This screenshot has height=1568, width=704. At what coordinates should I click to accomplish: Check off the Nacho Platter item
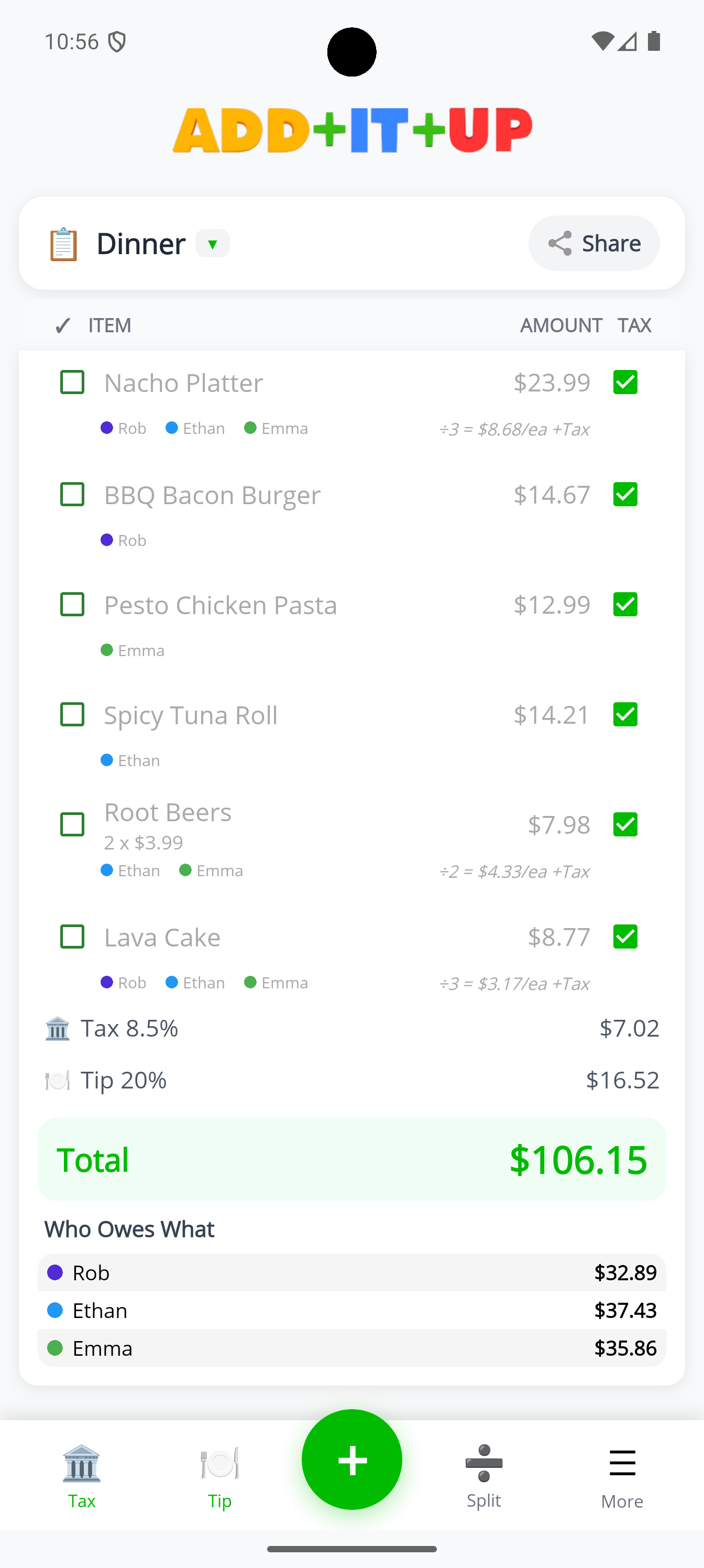tap(72, 382)
